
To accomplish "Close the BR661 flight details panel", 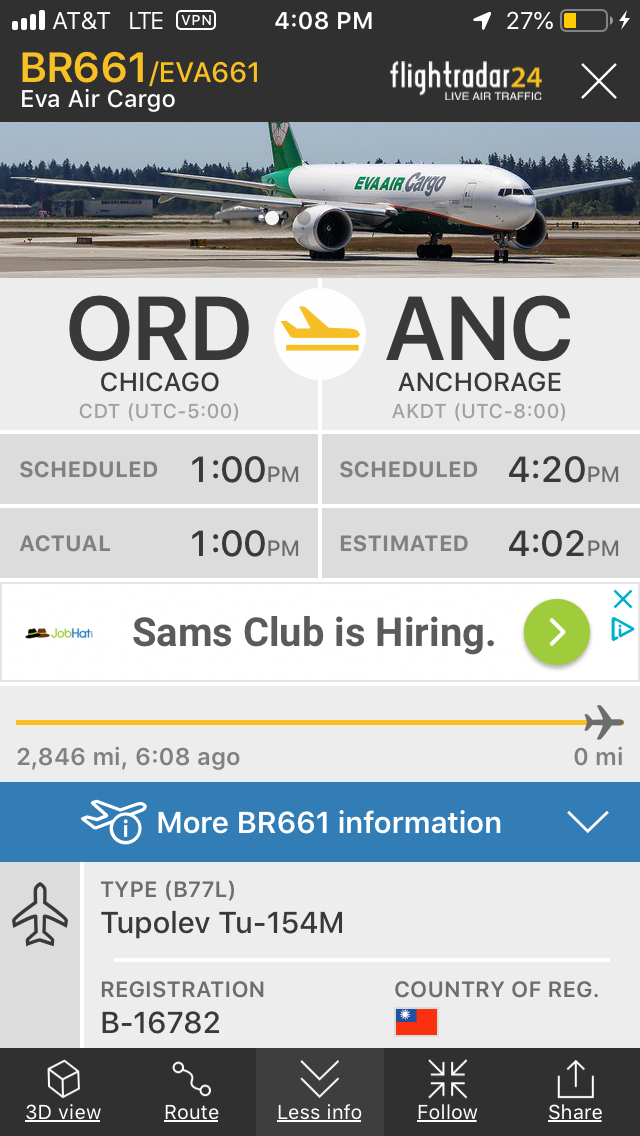I will click(598, 80).
